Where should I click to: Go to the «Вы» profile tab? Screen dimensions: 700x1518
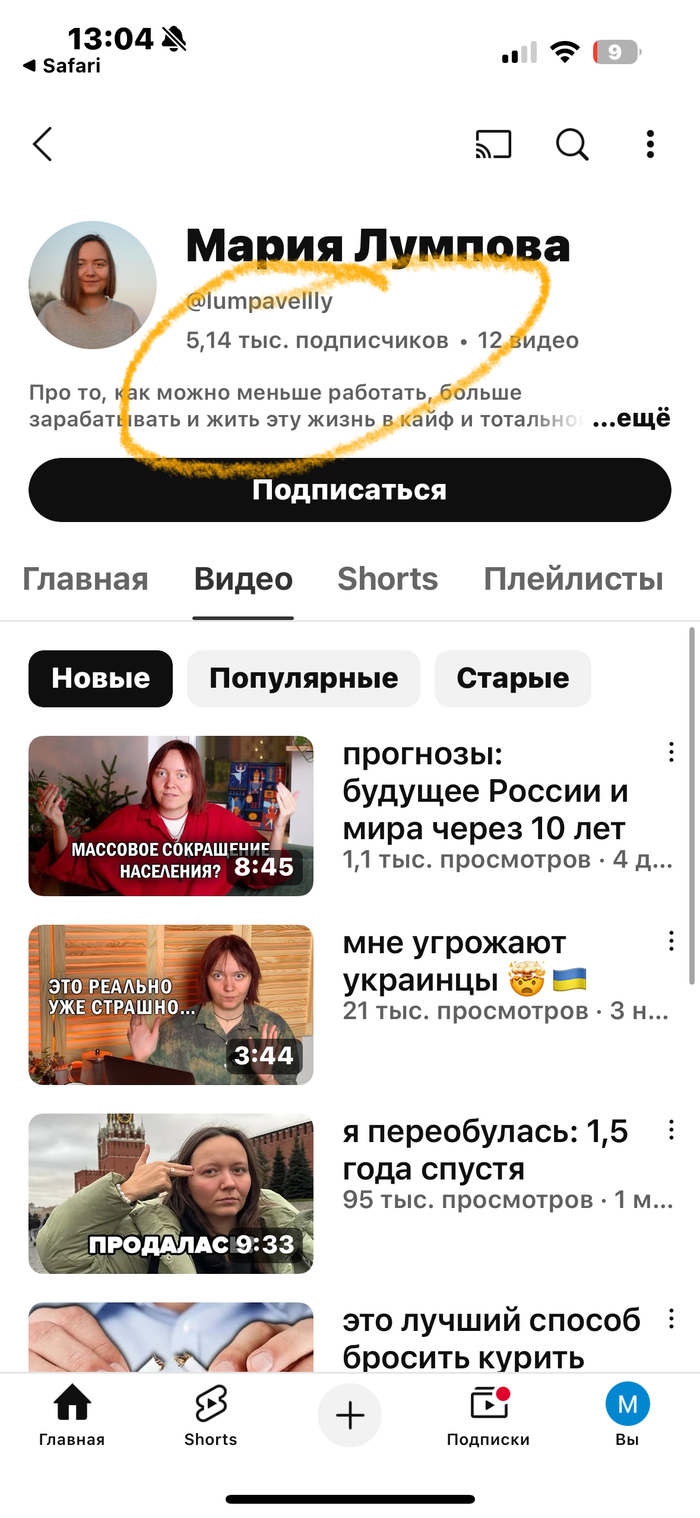click(x=627, y=1415)
